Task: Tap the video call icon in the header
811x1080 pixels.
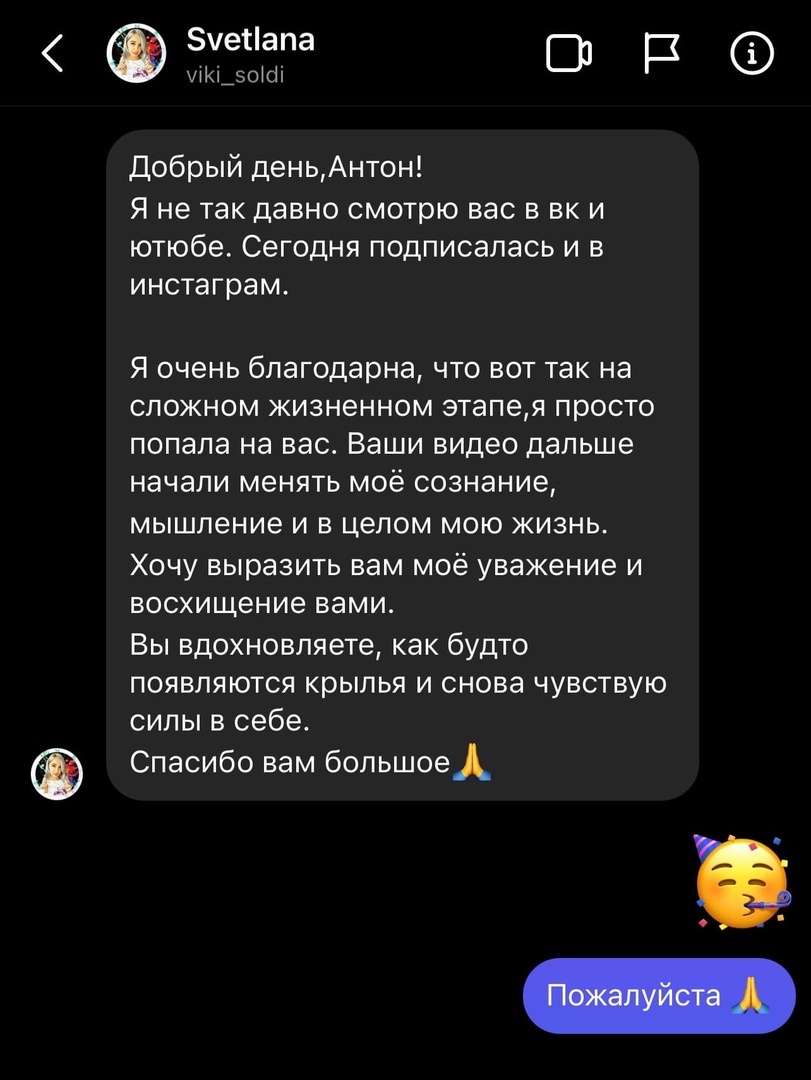Action: pos(568,55)
